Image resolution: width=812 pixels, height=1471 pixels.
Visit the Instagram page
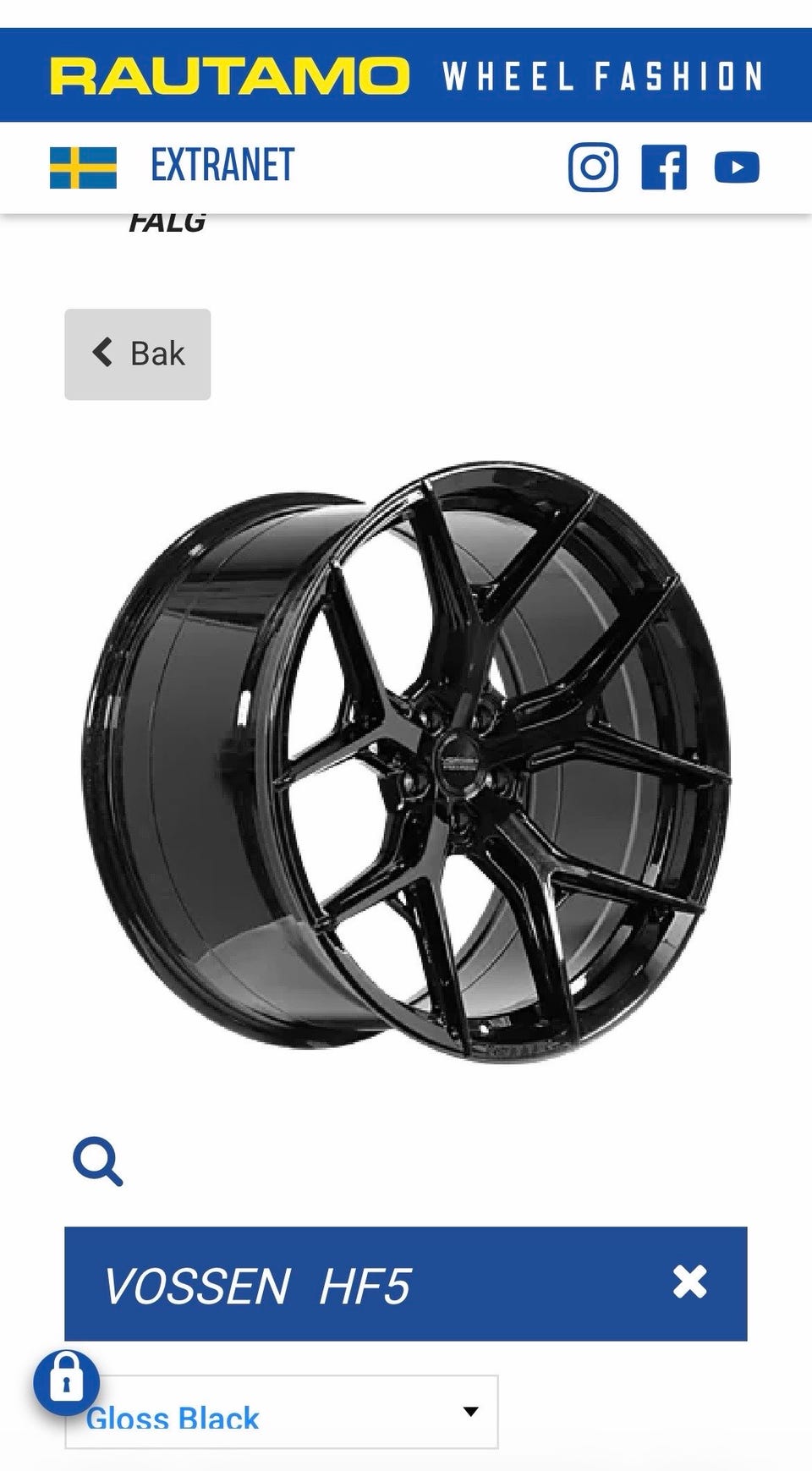[x=593, y=167]
